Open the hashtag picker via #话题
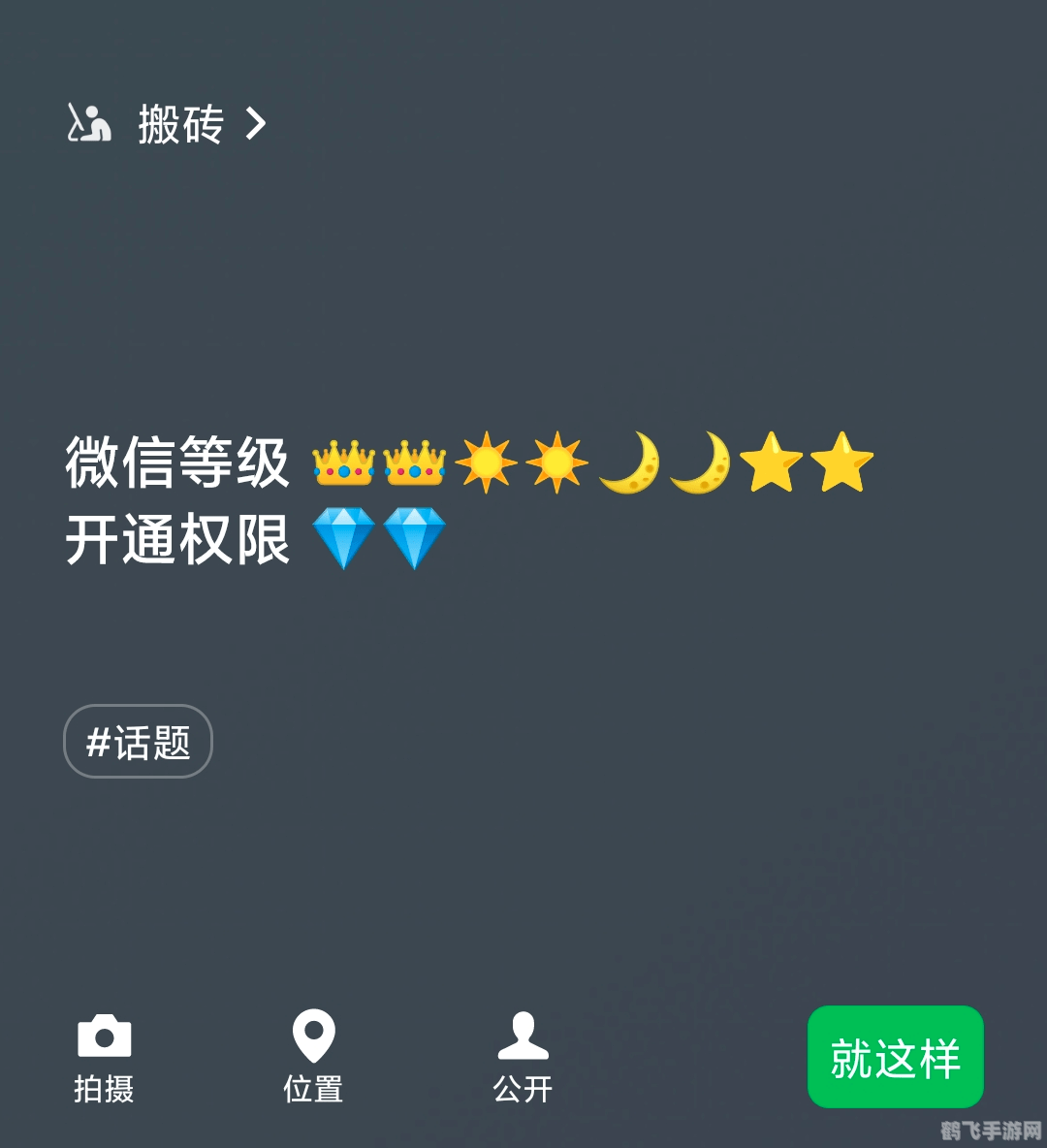The image size is (1047, 1148). [x=137, y=741]
